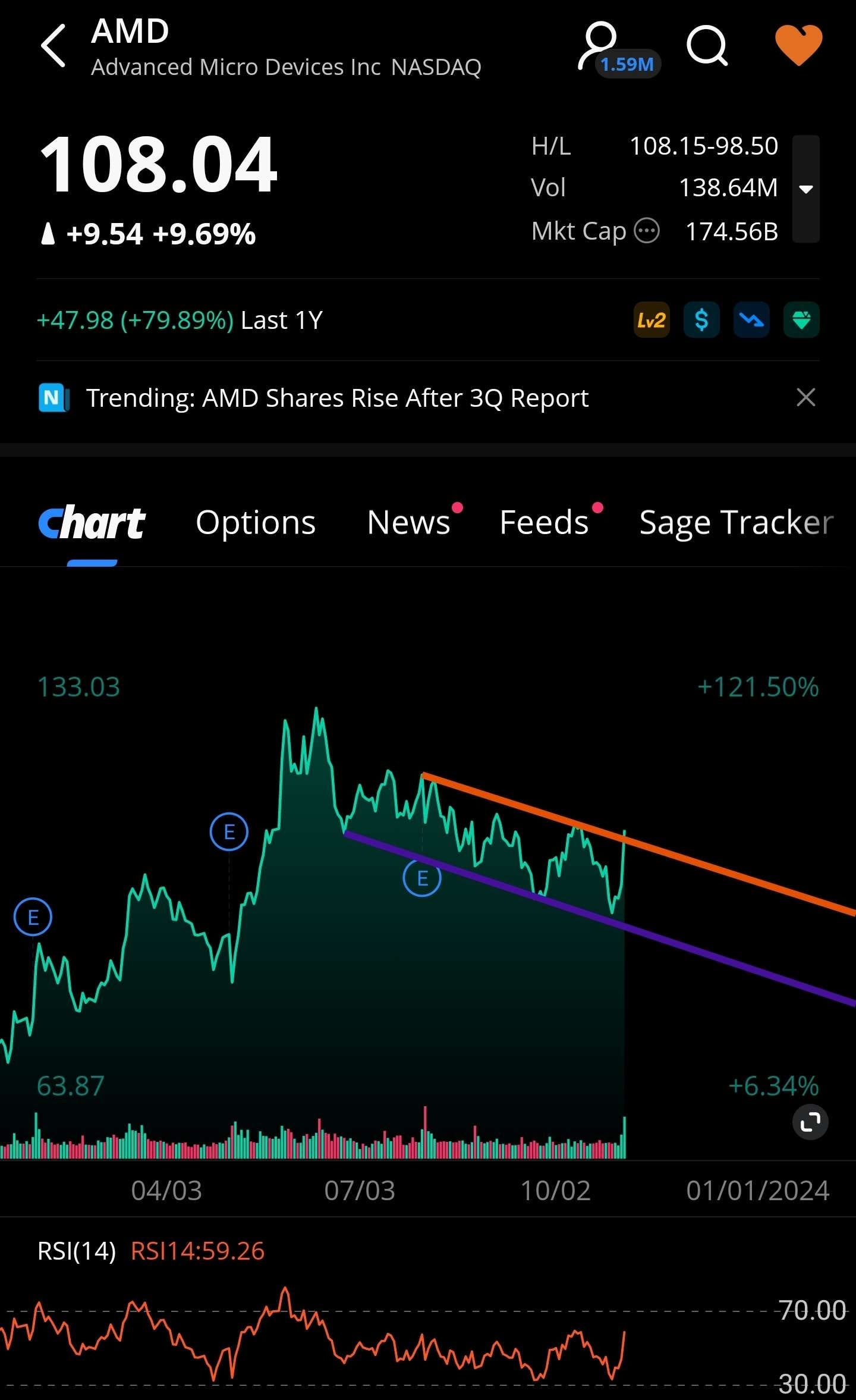Remove AMD from favorites via the heart
This screenshot has width=856, height=1400.
pyautogui.click(x=798, y=45)
